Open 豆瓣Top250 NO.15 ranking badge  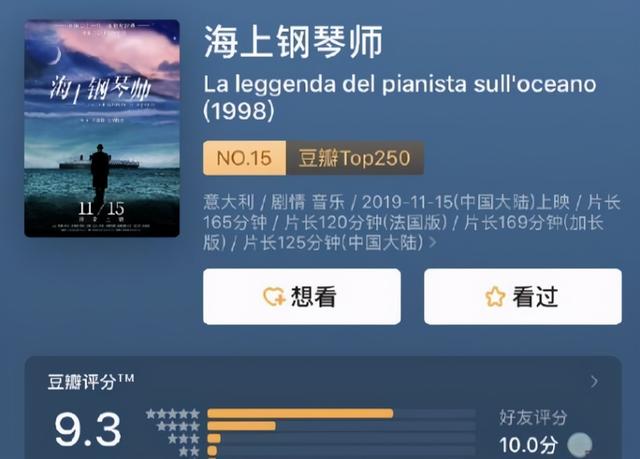pyautogui.click(x=313, y=158)
